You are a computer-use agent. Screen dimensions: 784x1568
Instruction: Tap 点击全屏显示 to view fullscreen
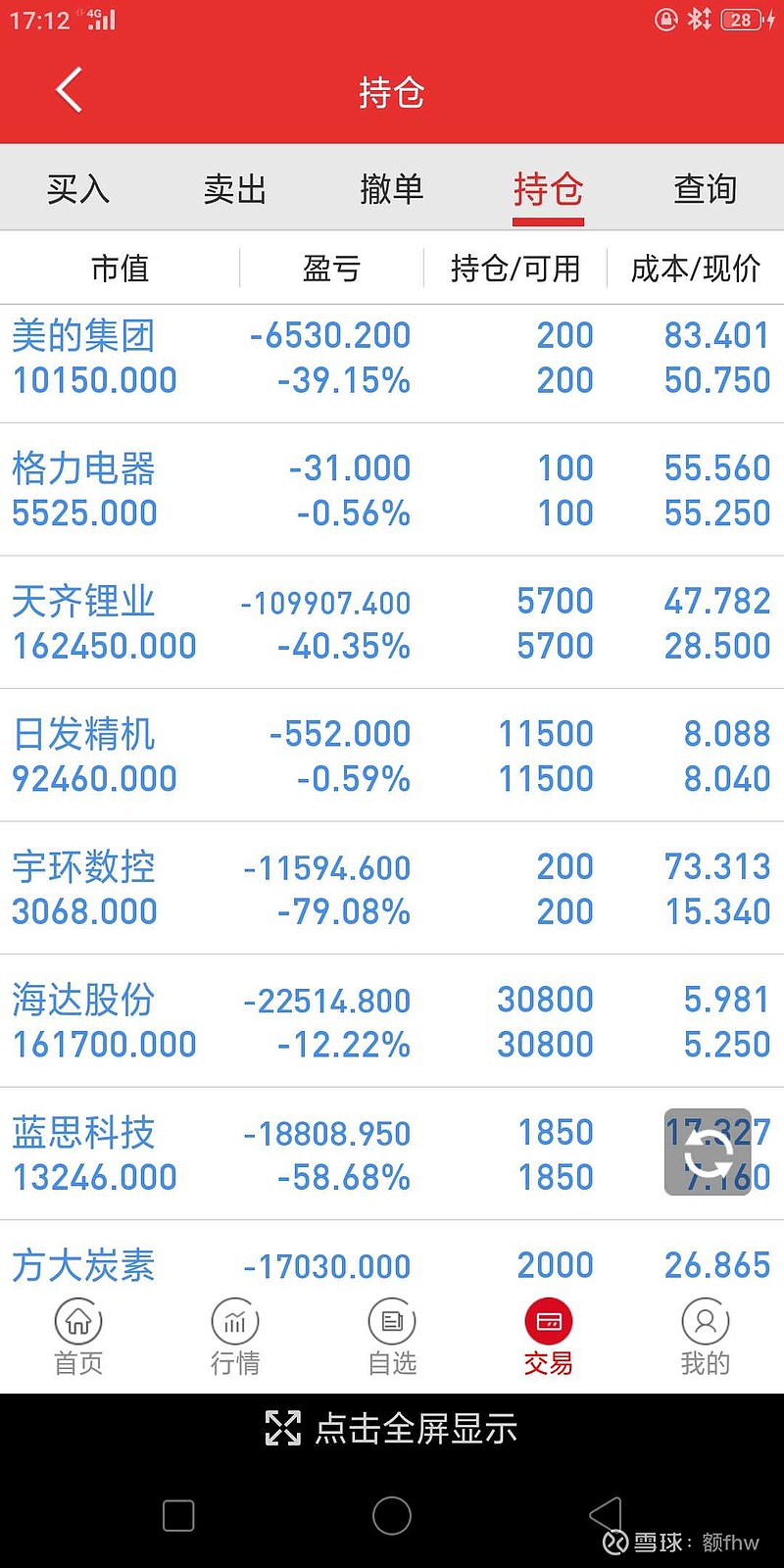click(392, 1429)
